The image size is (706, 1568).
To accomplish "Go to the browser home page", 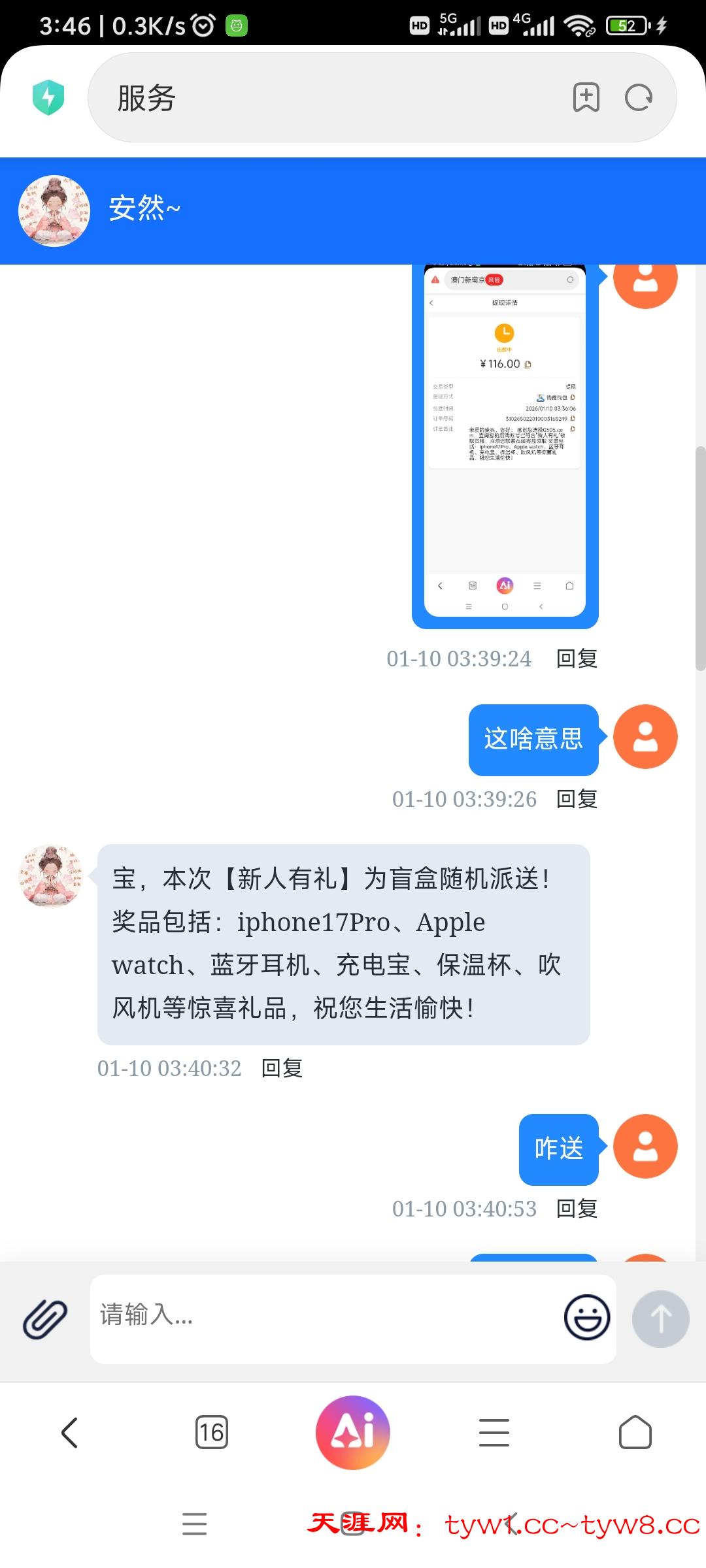I will 635,1433.
